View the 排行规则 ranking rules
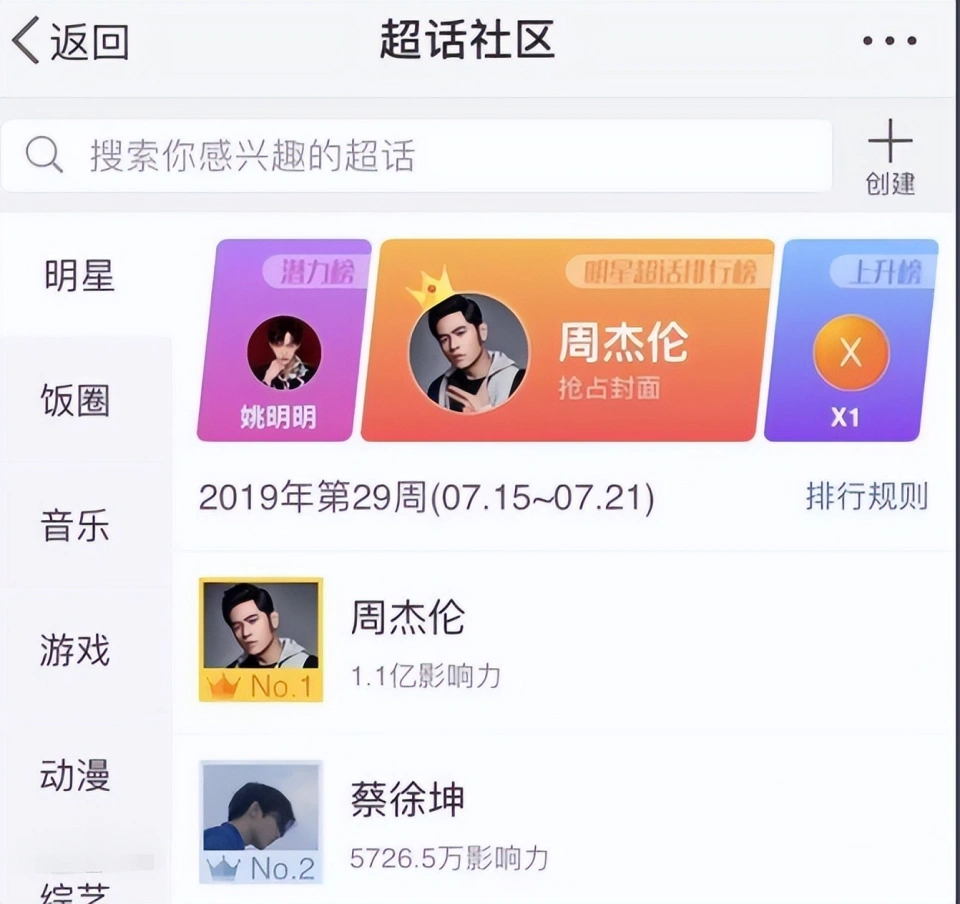The image size is (960, 904). click(x=866, y=497)
